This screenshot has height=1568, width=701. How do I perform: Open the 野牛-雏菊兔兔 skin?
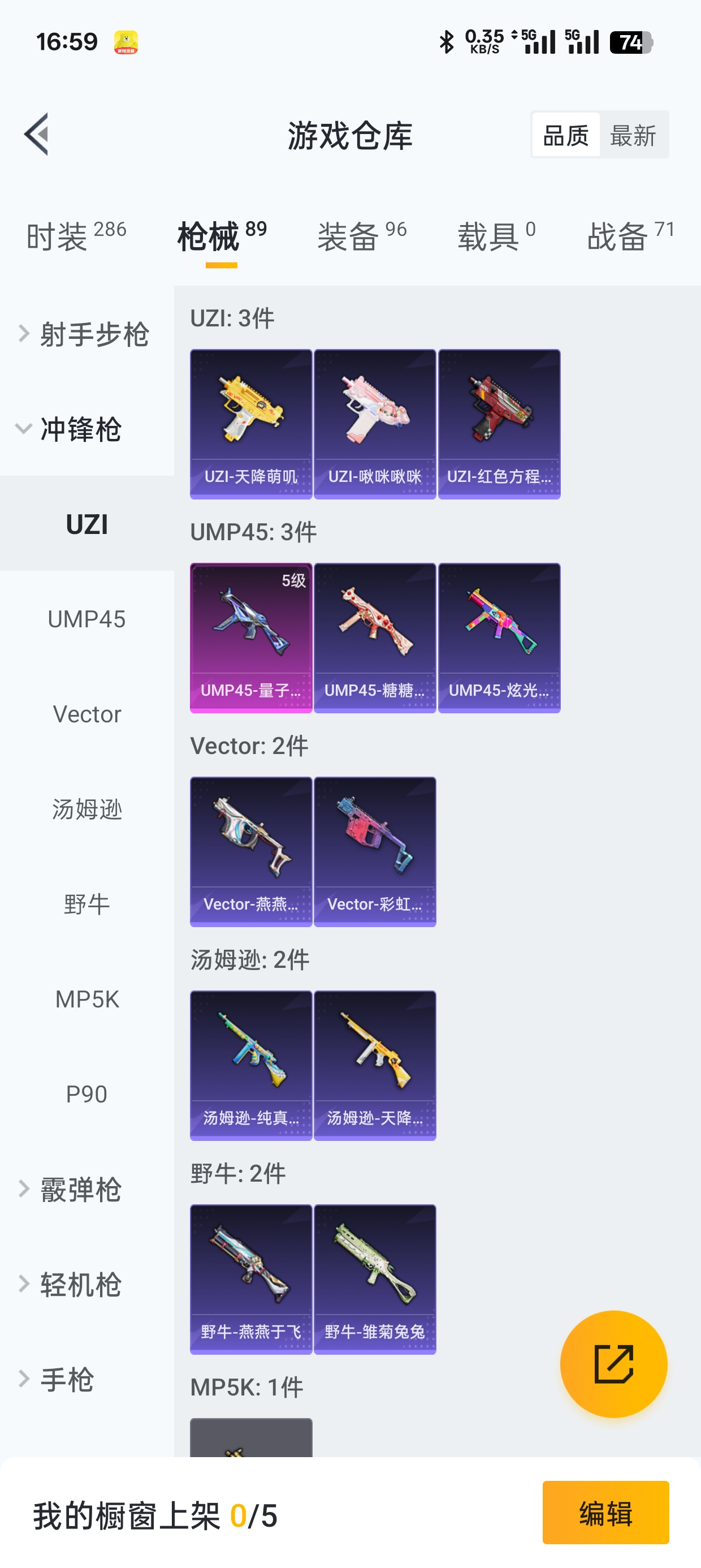click(x=375, y=1279)
